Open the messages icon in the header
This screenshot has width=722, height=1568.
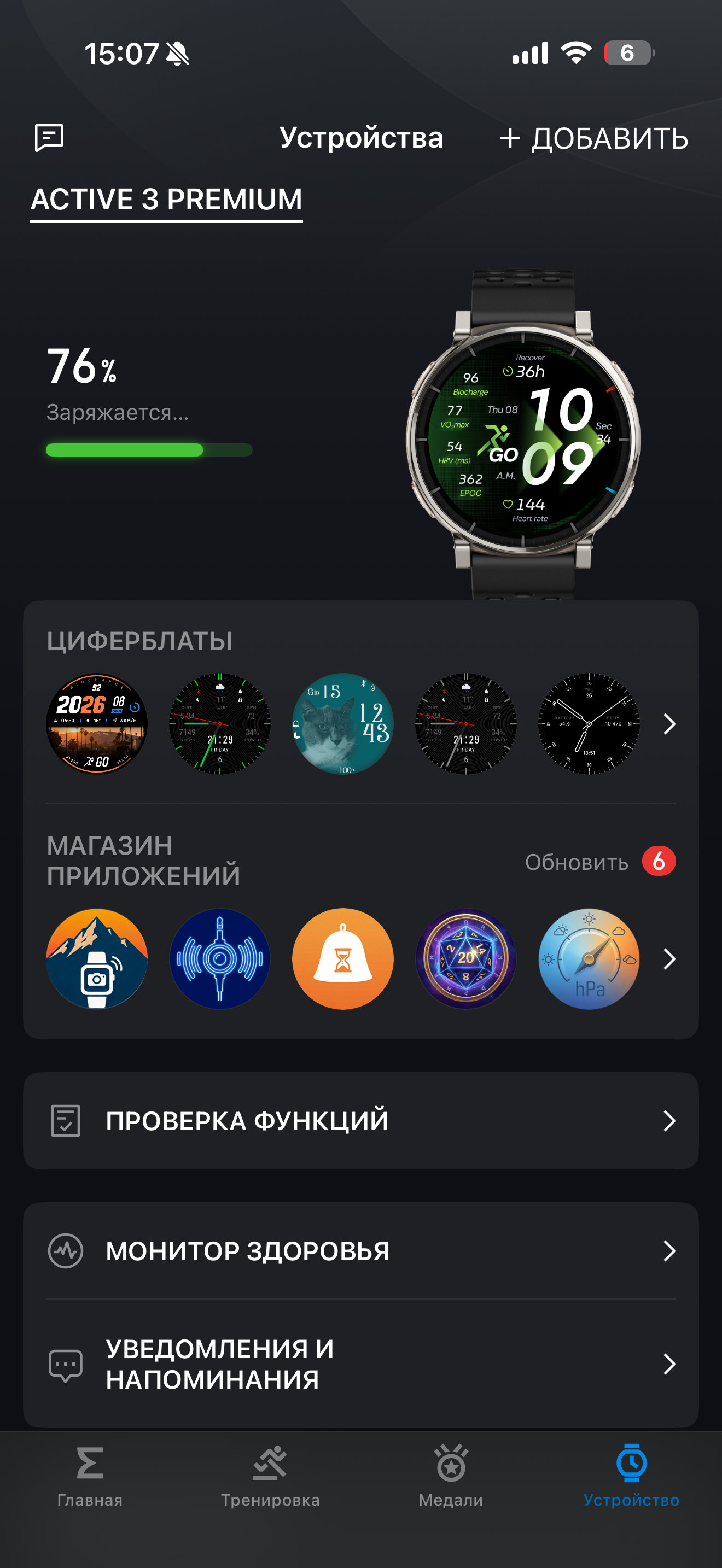click(49, 138)
